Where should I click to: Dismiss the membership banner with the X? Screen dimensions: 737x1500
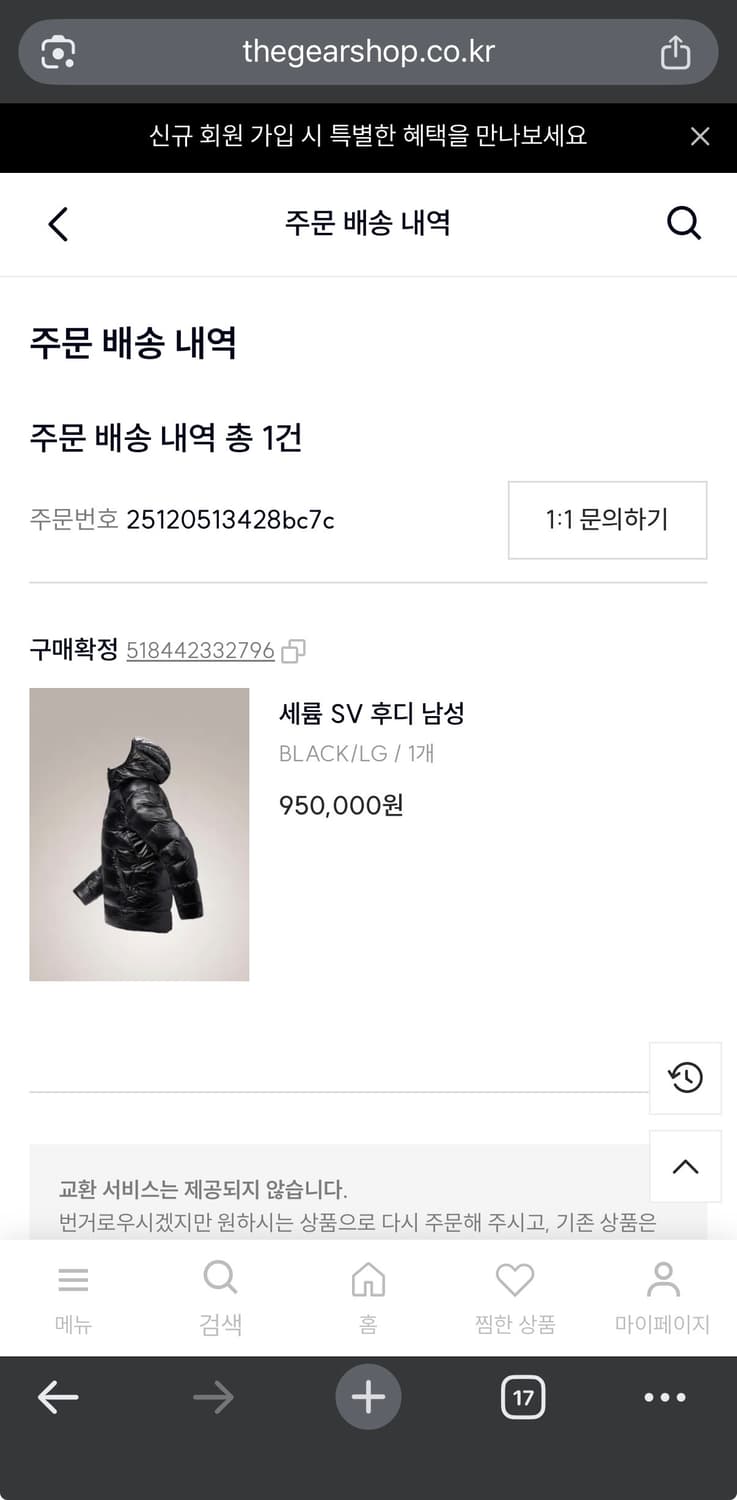(x=700, y=136)
